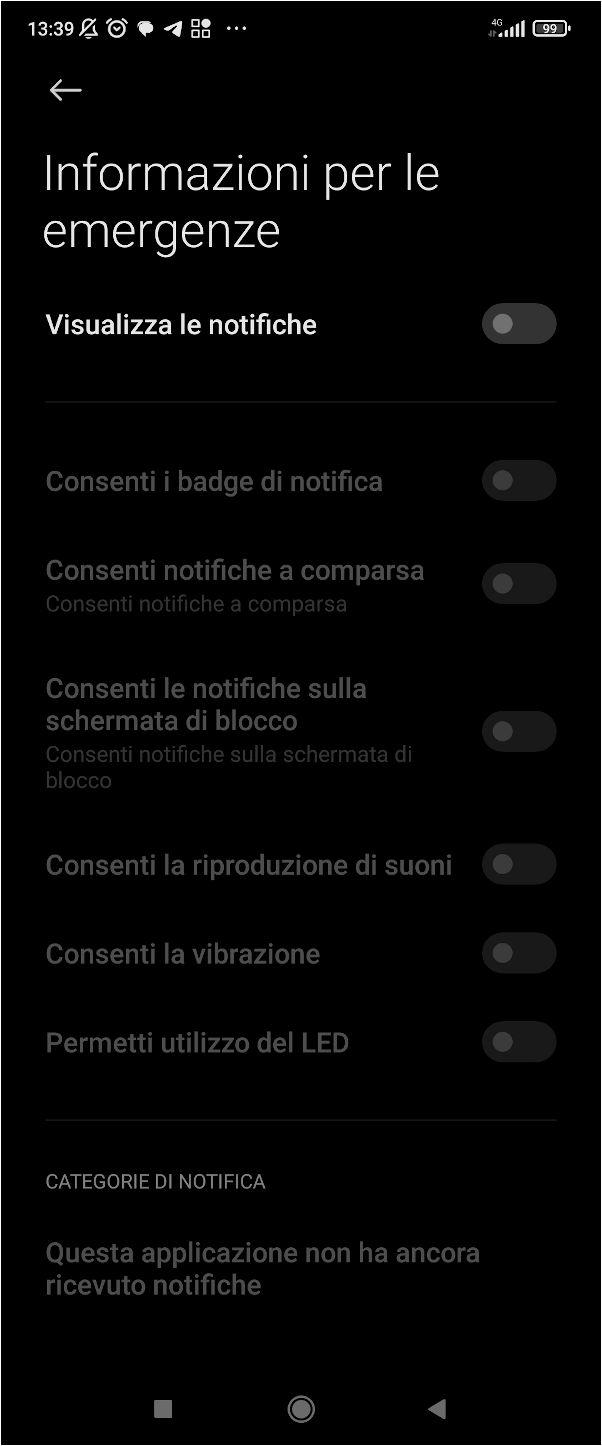
Task: Toggle Consenti notifiche a comparsa
Action: [518, 584]
